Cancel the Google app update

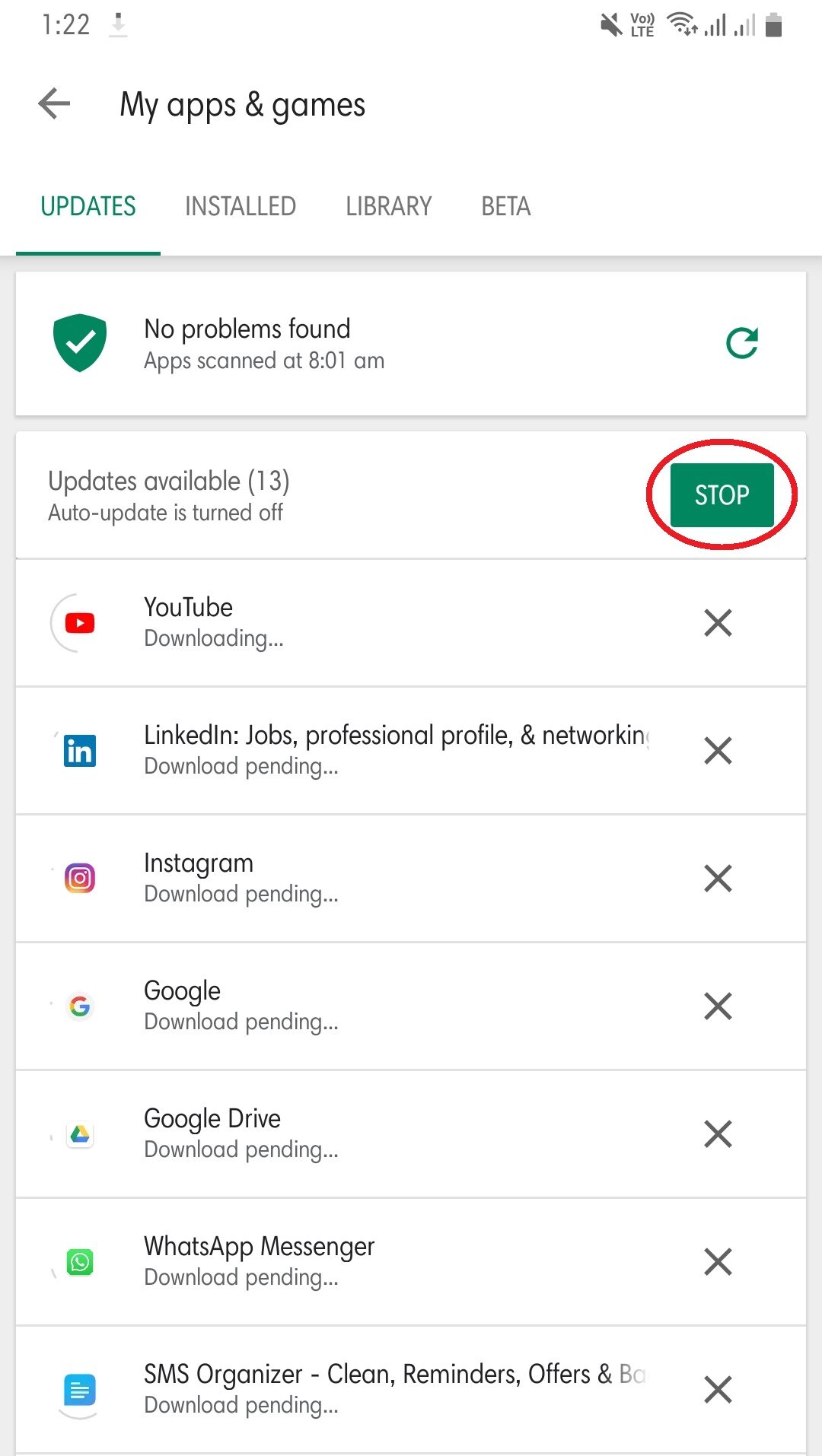pyautogui.click(x=718, y=1006)
